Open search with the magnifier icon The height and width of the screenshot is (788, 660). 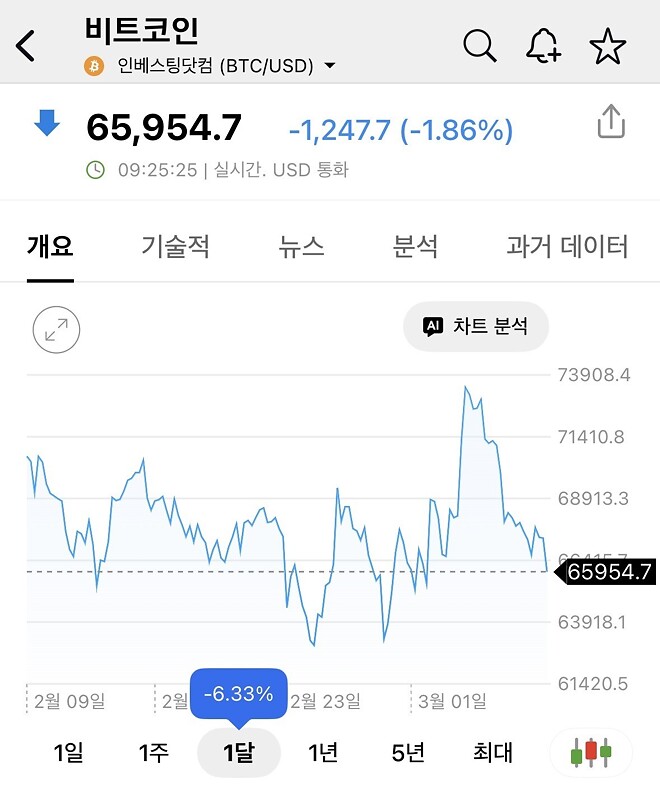(x=480, y=46)
